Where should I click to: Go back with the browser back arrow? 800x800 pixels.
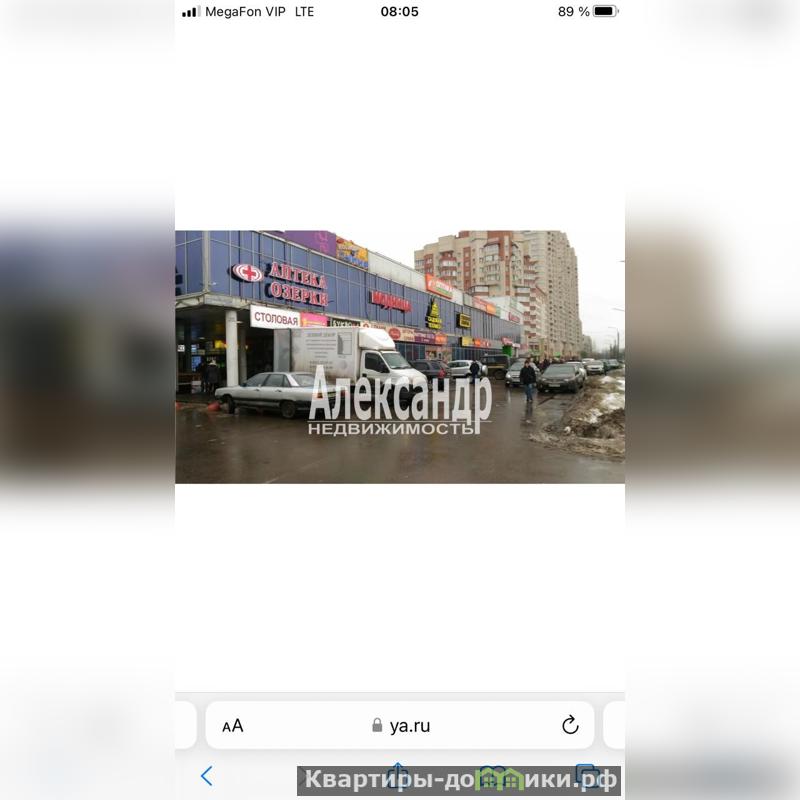point(207,775)
